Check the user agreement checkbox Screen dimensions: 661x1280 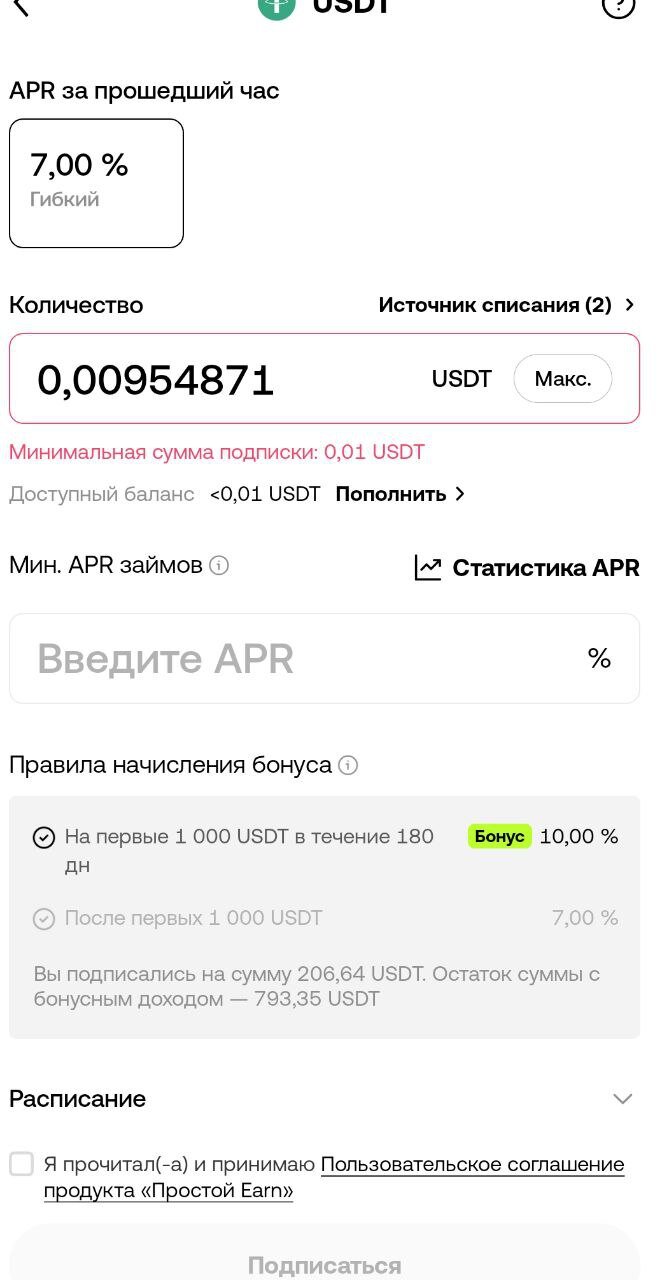[21, 1164]
